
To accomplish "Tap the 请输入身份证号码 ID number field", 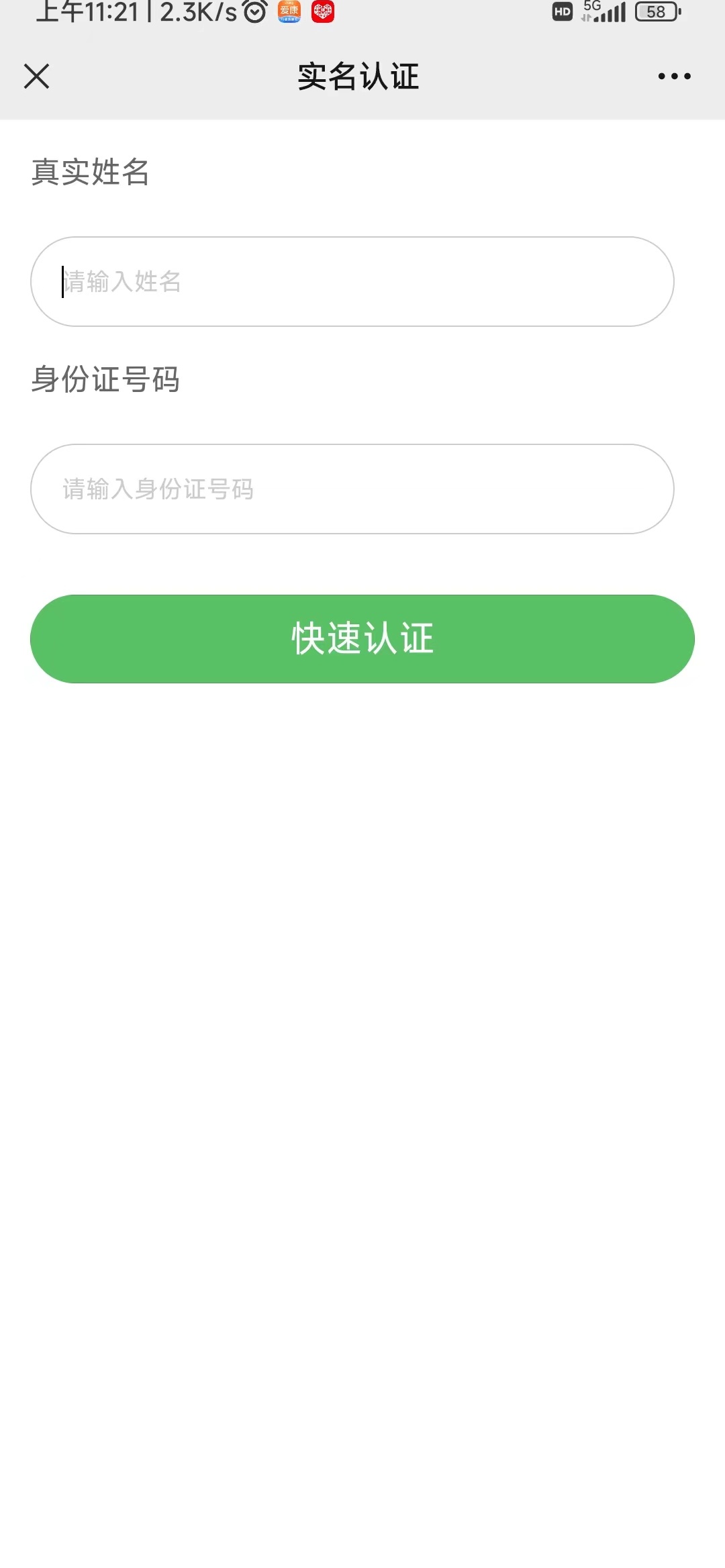I will (352, 489).
